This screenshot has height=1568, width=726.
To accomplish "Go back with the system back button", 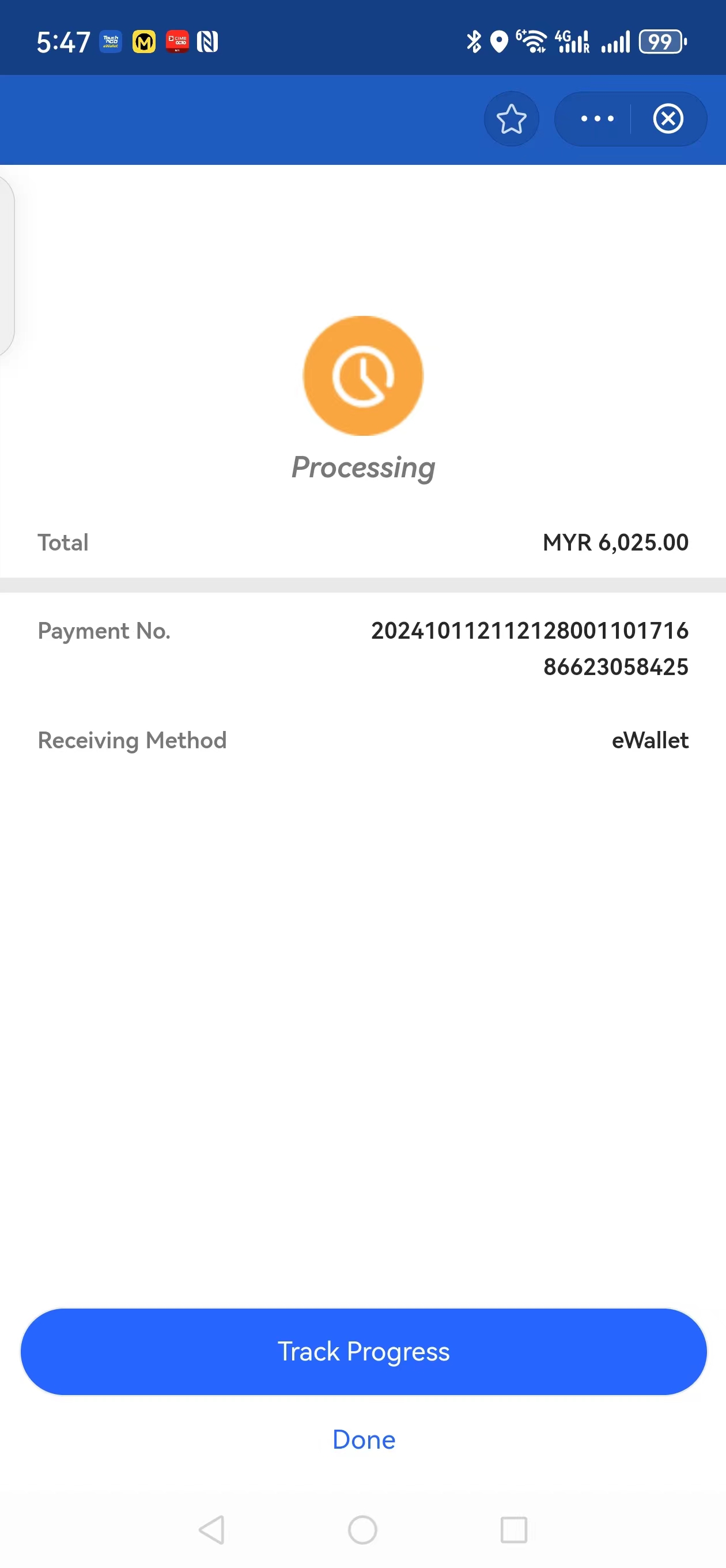I will (212, 1529).
